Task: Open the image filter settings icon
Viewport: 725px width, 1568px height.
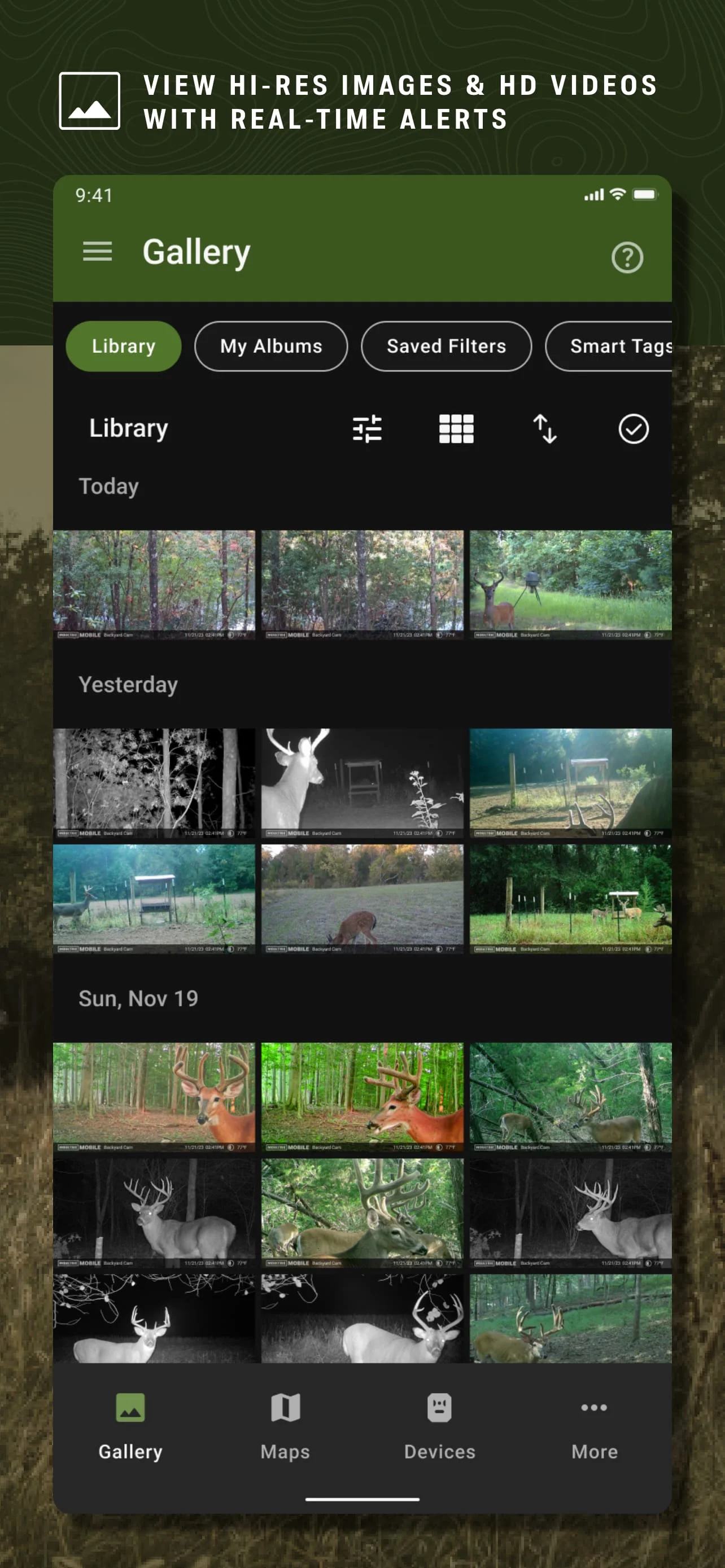Action: click(366, 429)
